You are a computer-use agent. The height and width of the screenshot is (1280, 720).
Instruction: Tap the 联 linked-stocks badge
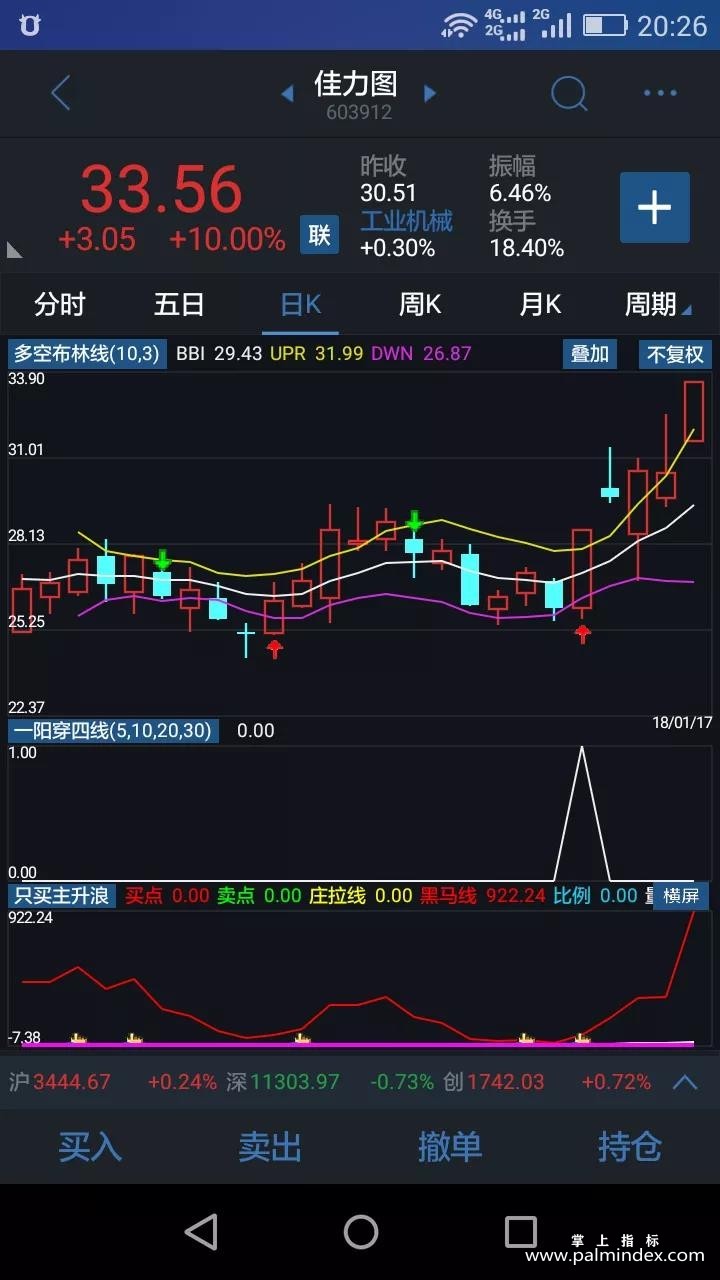click(319, 235)
